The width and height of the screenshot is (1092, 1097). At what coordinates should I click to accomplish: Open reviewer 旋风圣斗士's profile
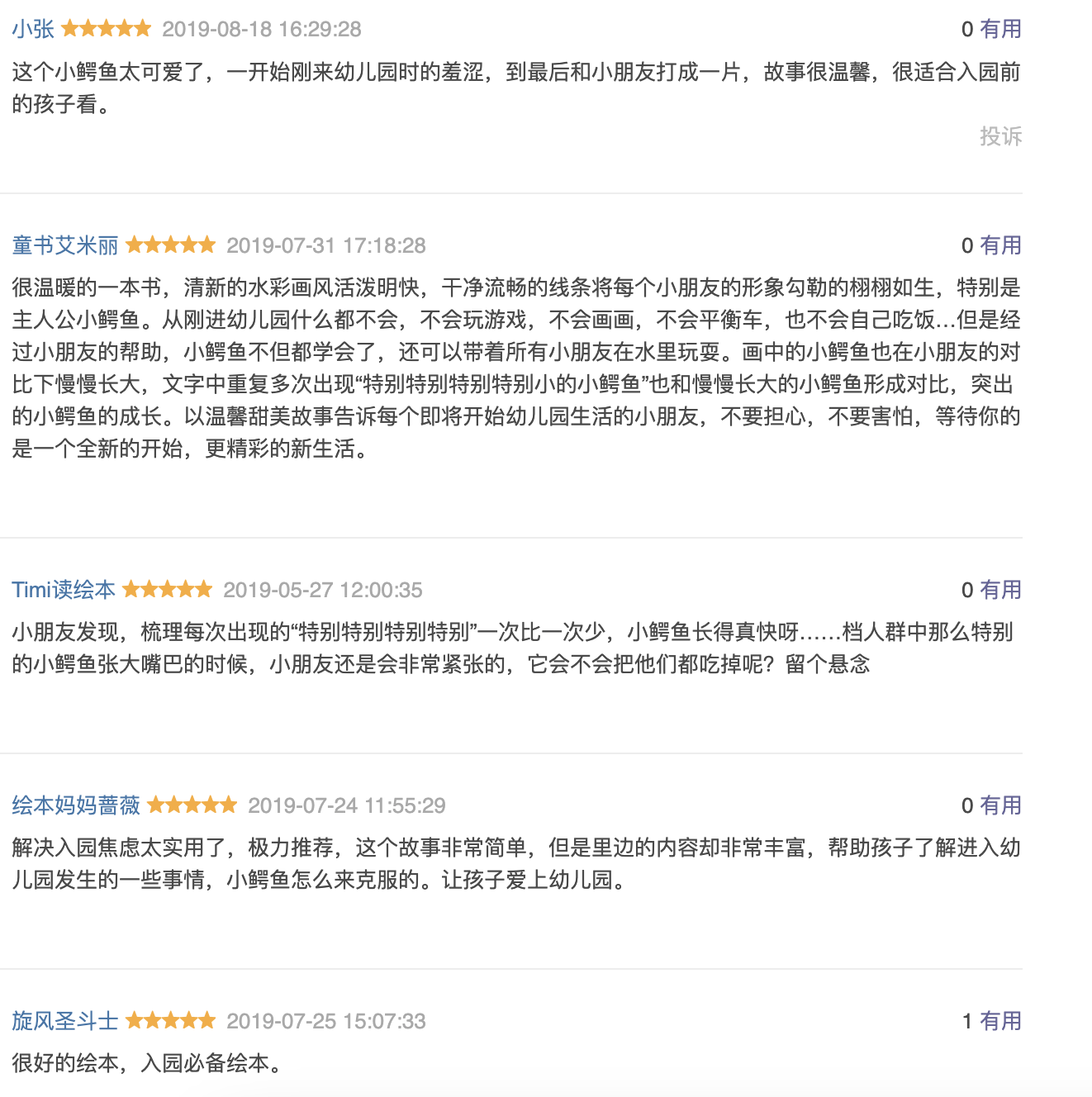click(x=65, y=1021)
